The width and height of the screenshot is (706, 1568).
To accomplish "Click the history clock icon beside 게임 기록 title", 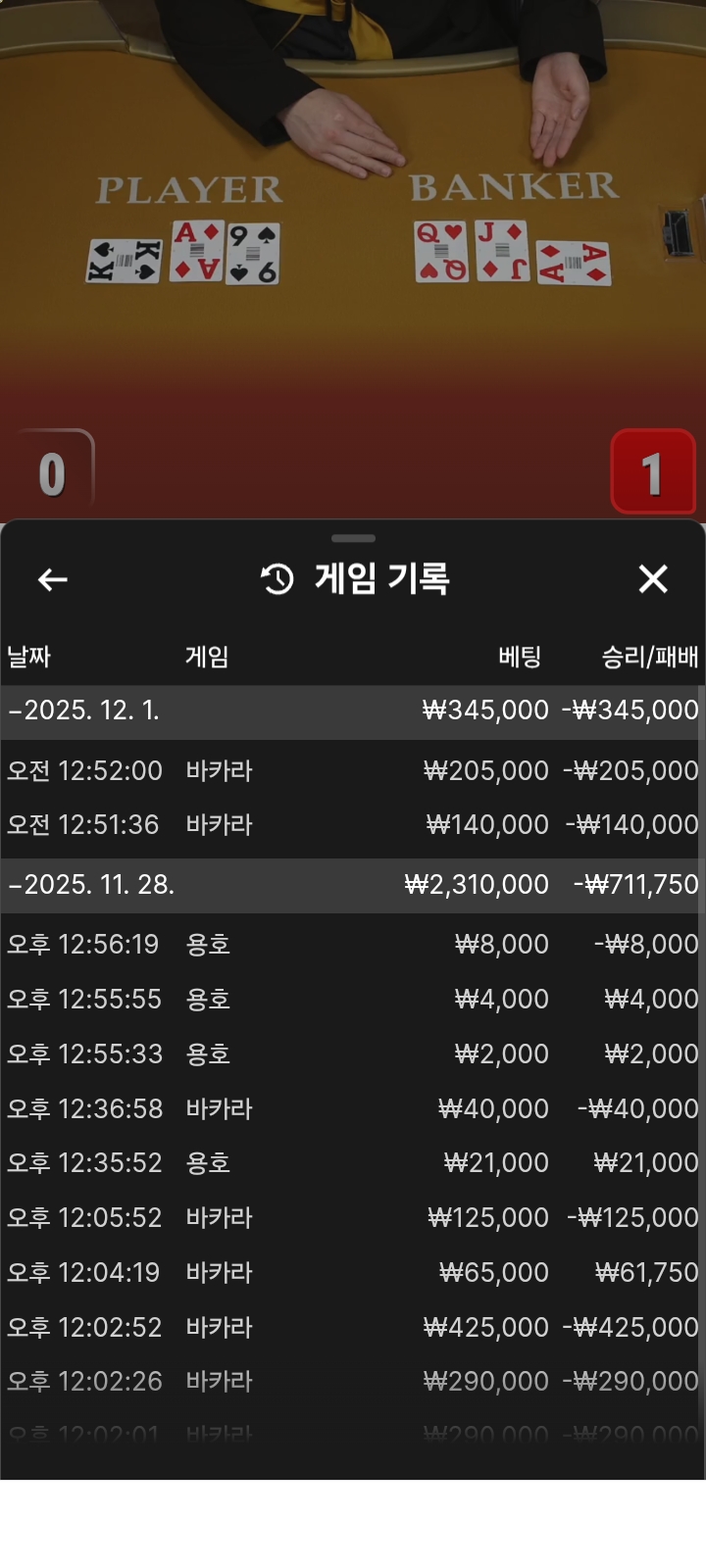I will (x=274, y=577).
